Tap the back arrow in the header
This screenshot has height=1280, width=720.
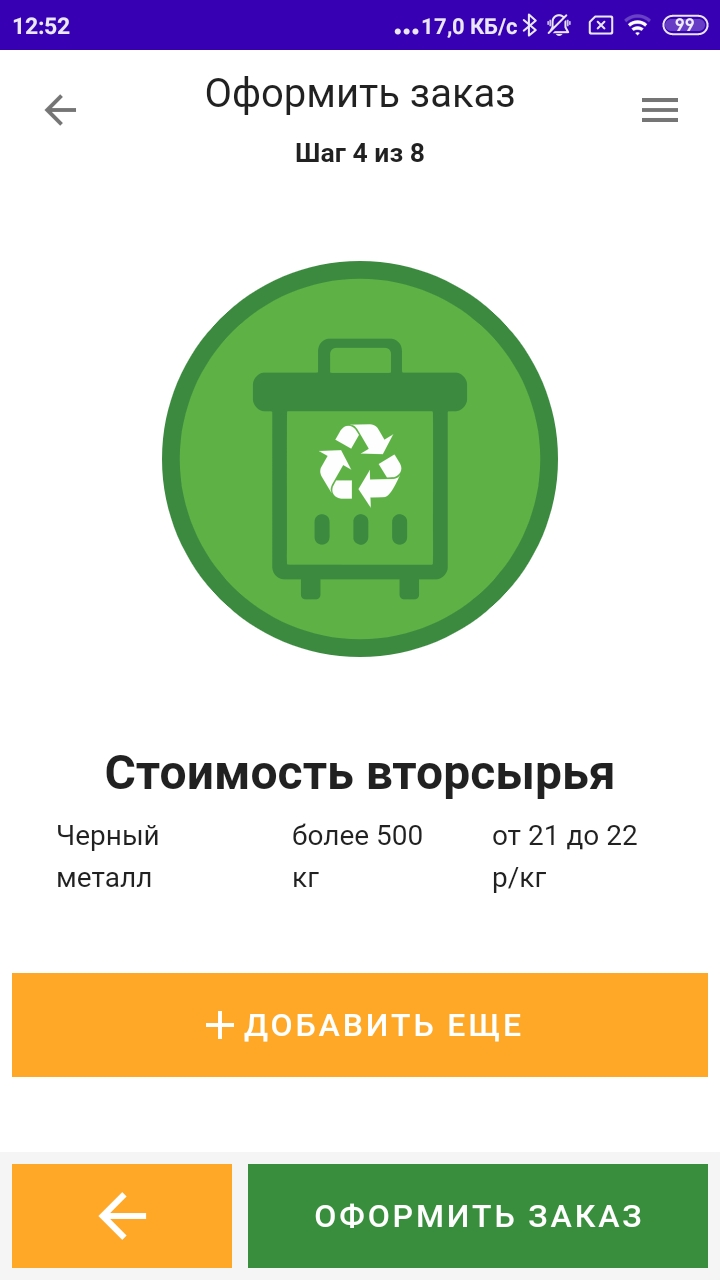click(60, 110)
